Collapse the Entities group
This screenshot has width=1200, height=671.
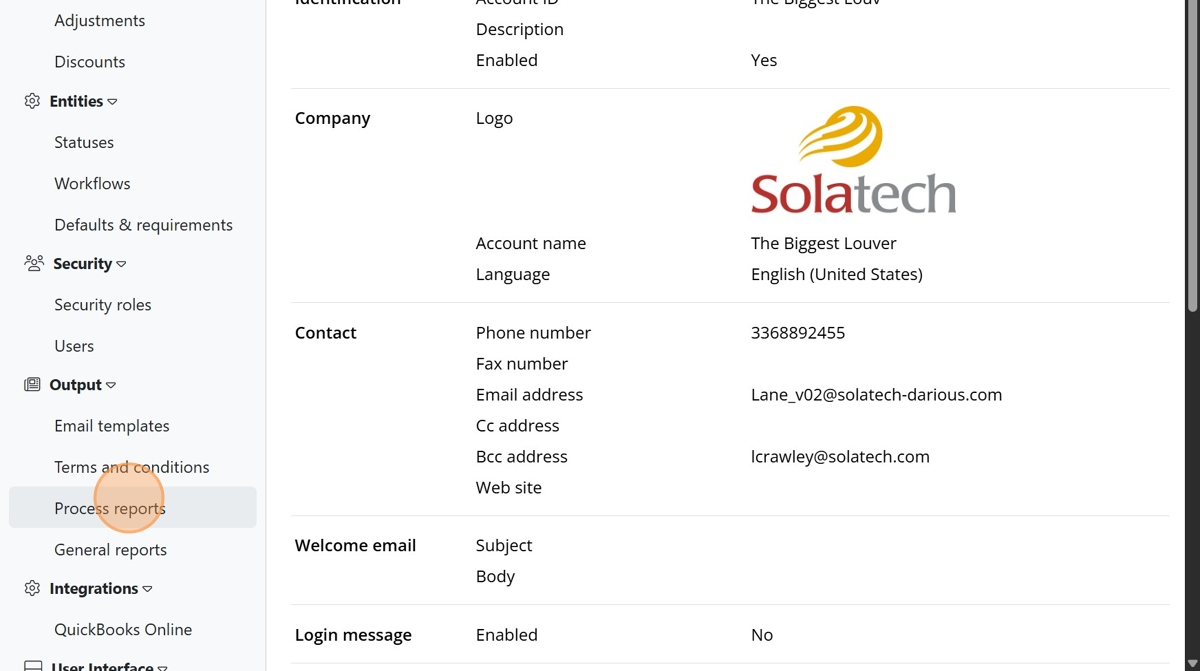pyautogui.click(x=82, y=101)
